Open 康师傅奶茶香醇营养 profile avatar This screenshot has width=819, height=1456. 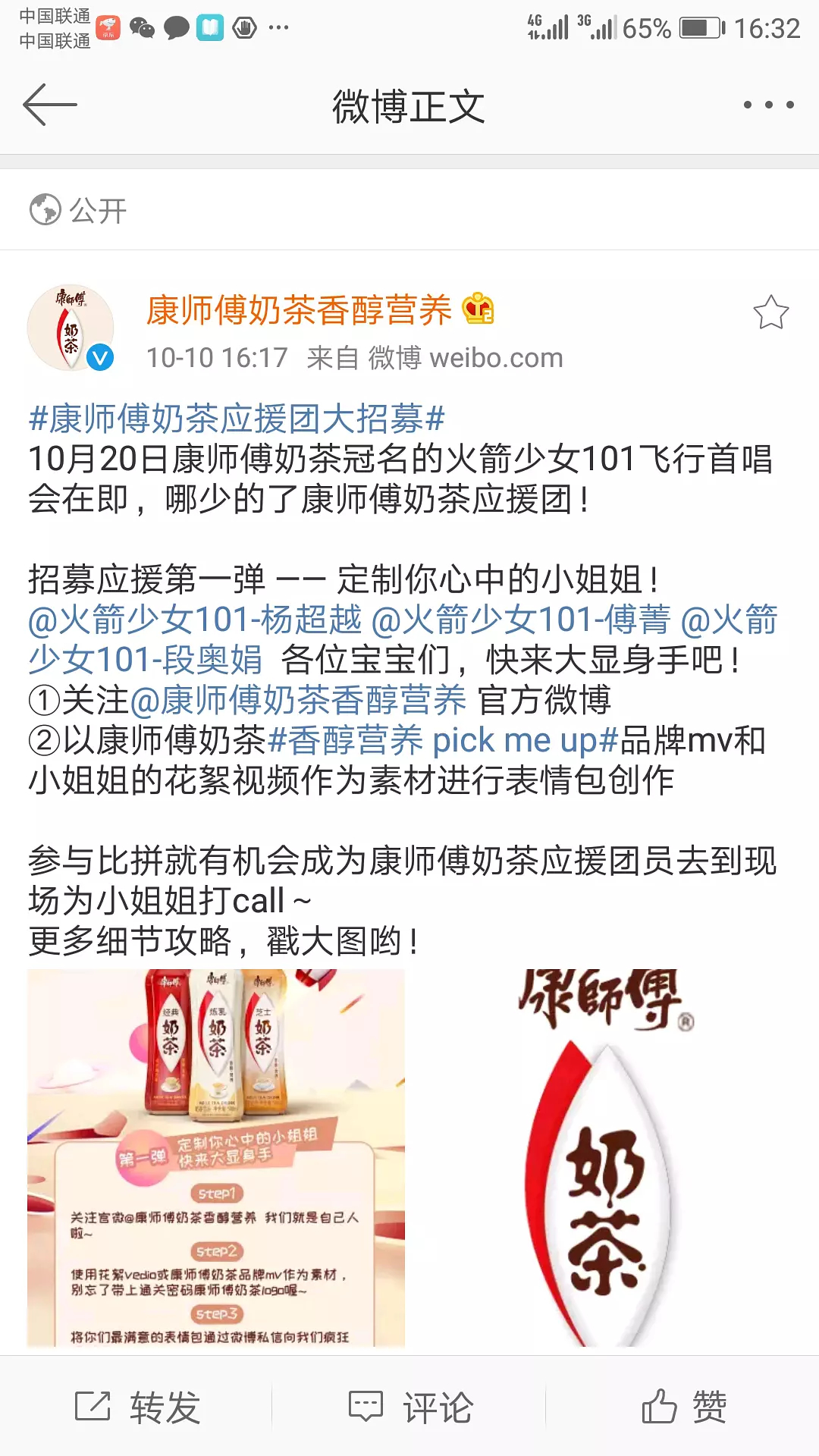click(x=71, y=328)
